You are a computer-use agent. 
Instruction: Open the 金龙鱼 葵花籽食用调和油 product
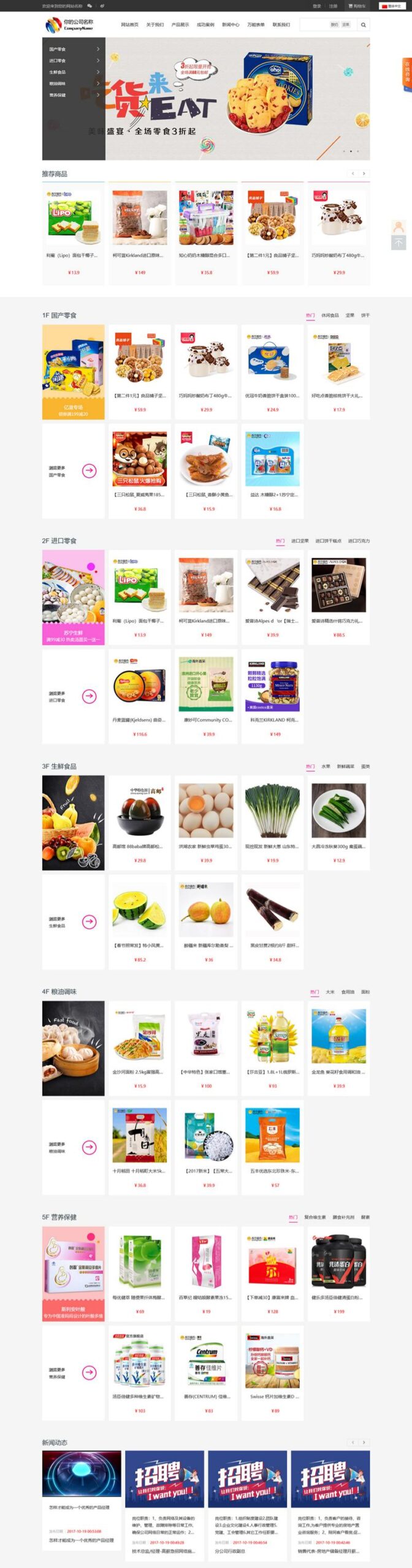tap(338, 1048)
